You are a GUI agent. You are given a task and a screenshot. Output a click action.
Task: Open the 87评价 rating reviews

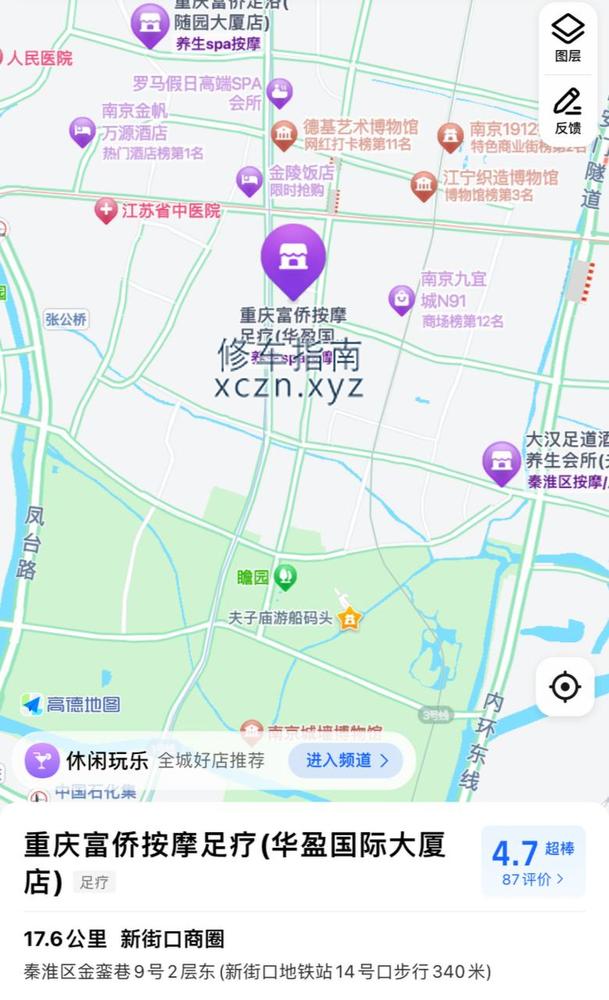pos(533,879)
